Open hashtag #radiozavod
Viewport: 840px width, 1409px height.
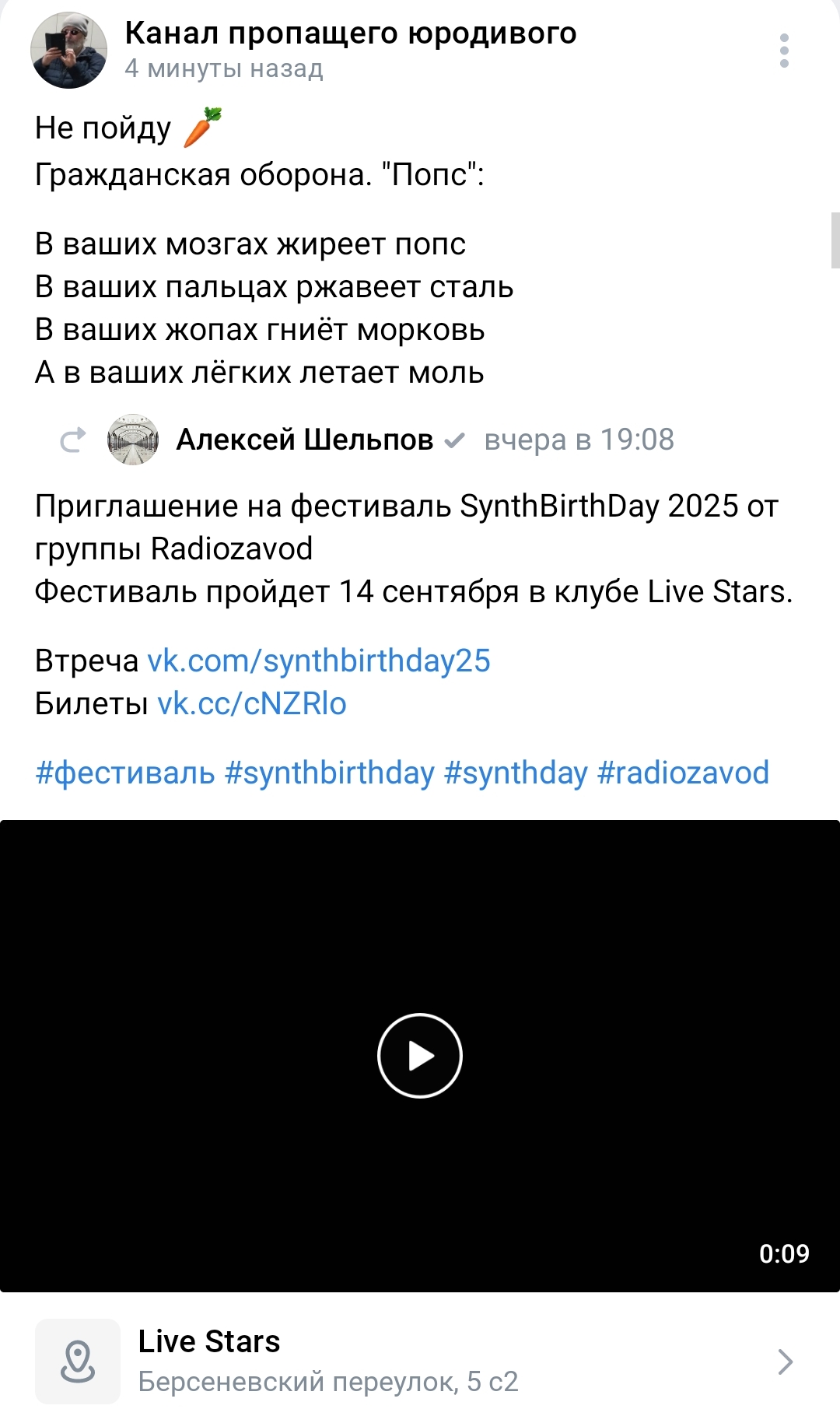click(x=683, y=773)
